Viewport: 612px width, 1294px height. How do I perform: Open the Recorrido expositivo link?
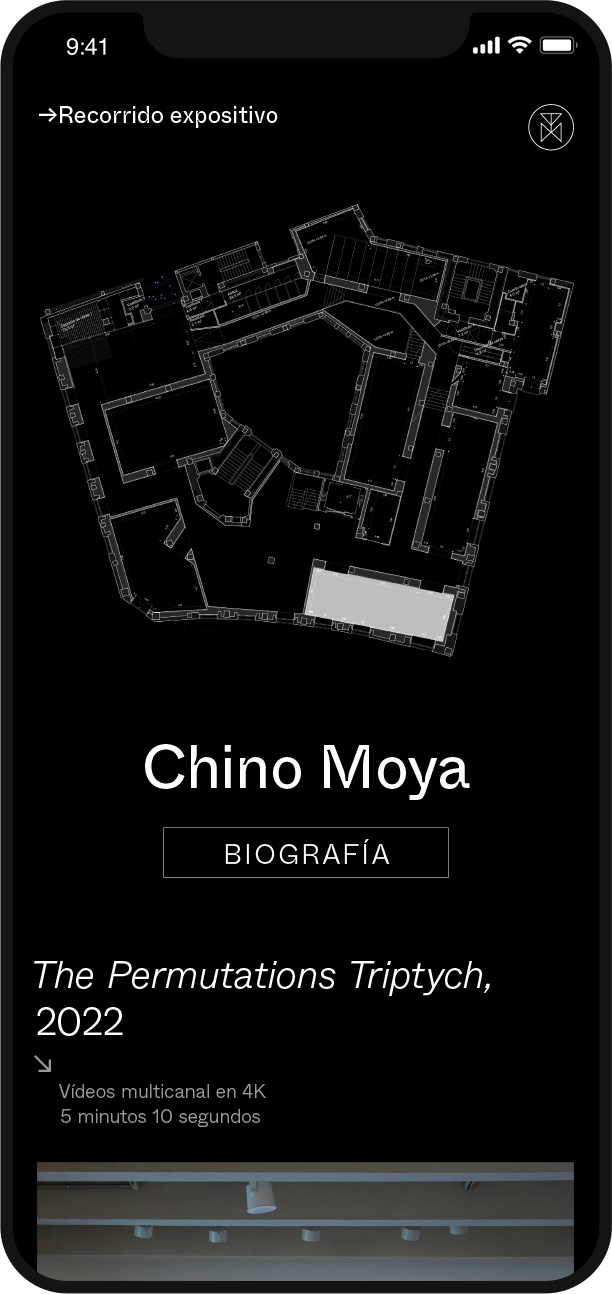point(158,116)
